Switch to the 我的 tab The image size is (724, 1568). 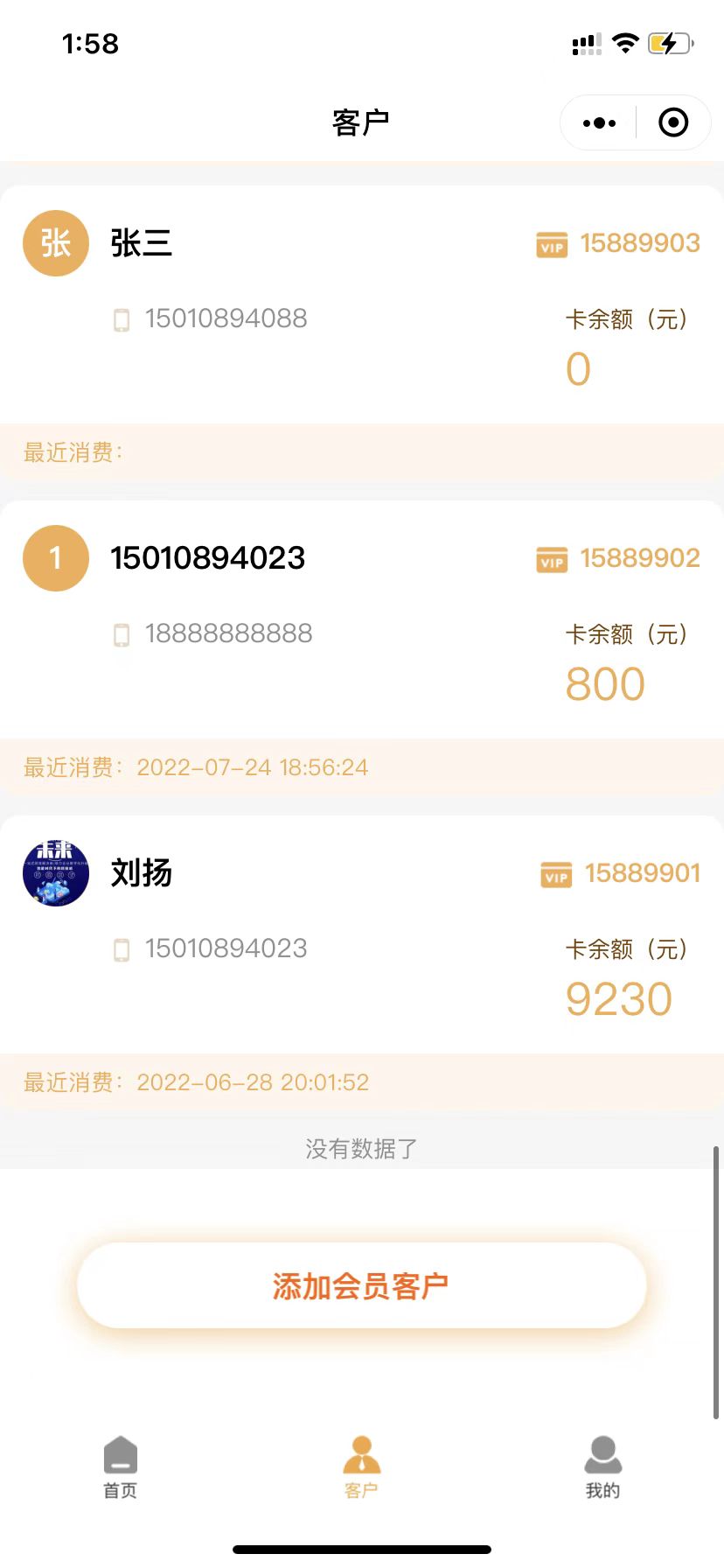602,1467
